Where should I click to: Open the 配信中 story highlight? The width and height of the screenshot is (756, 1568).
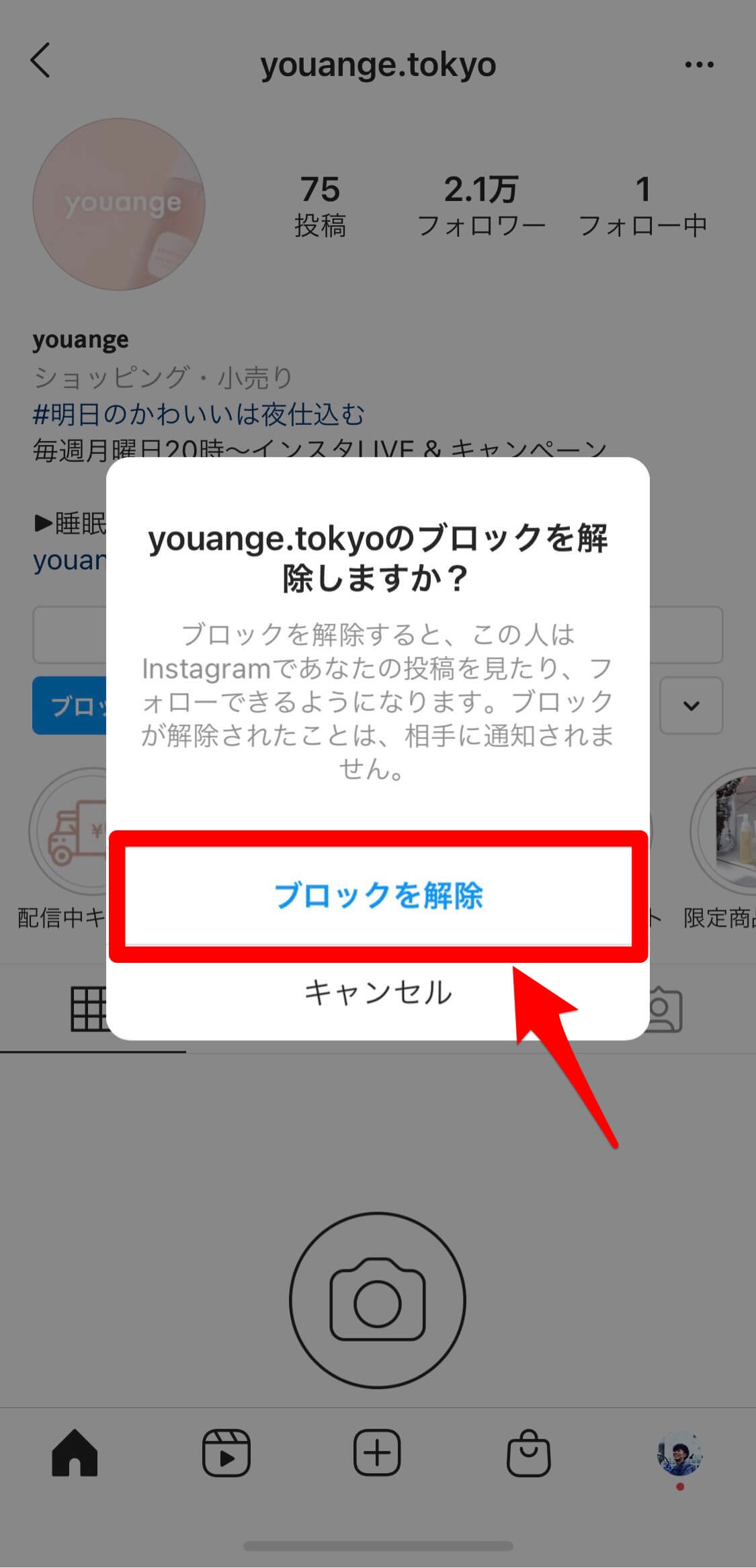coord(67,834)
